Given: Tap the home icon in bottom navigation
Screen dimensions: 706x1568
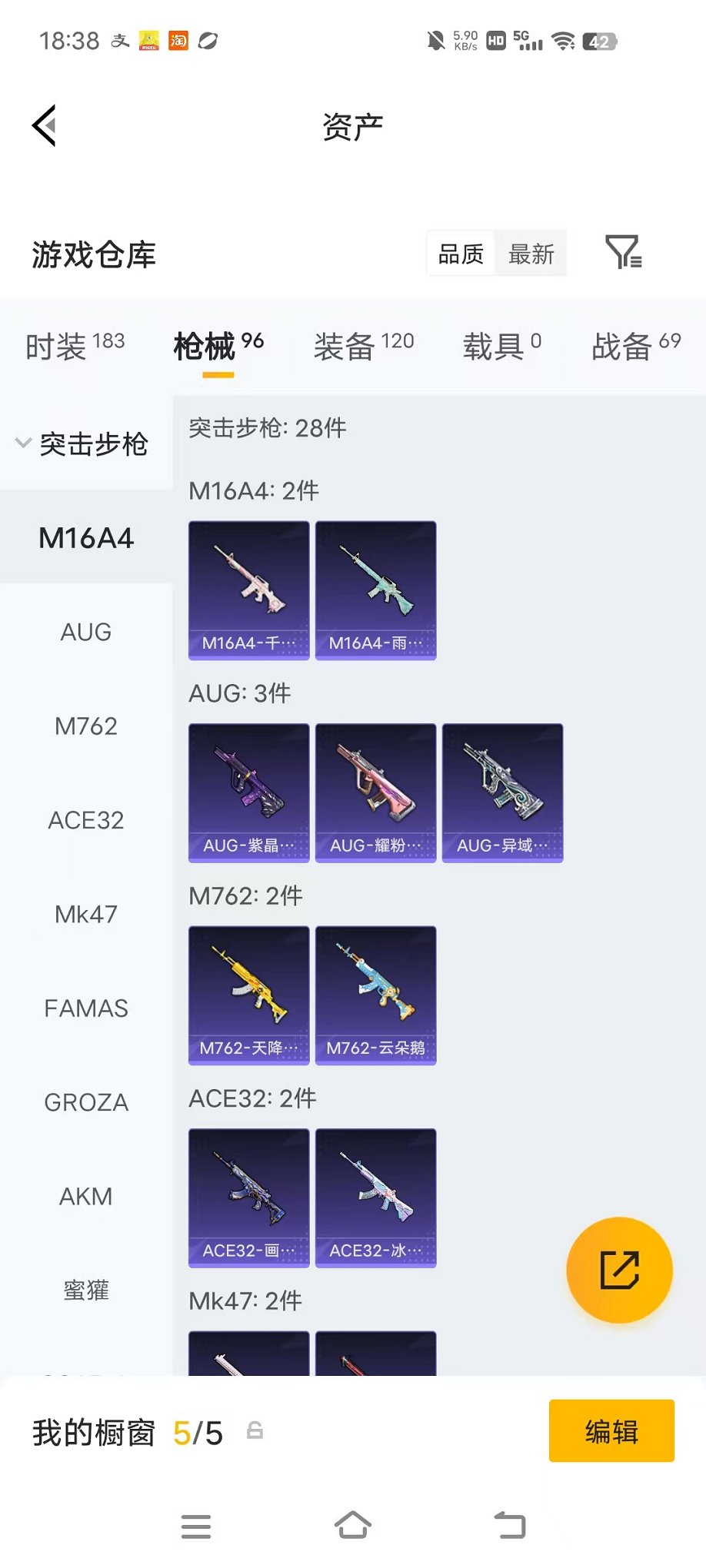Looking at the screenshot, I should pos(352,1526).
